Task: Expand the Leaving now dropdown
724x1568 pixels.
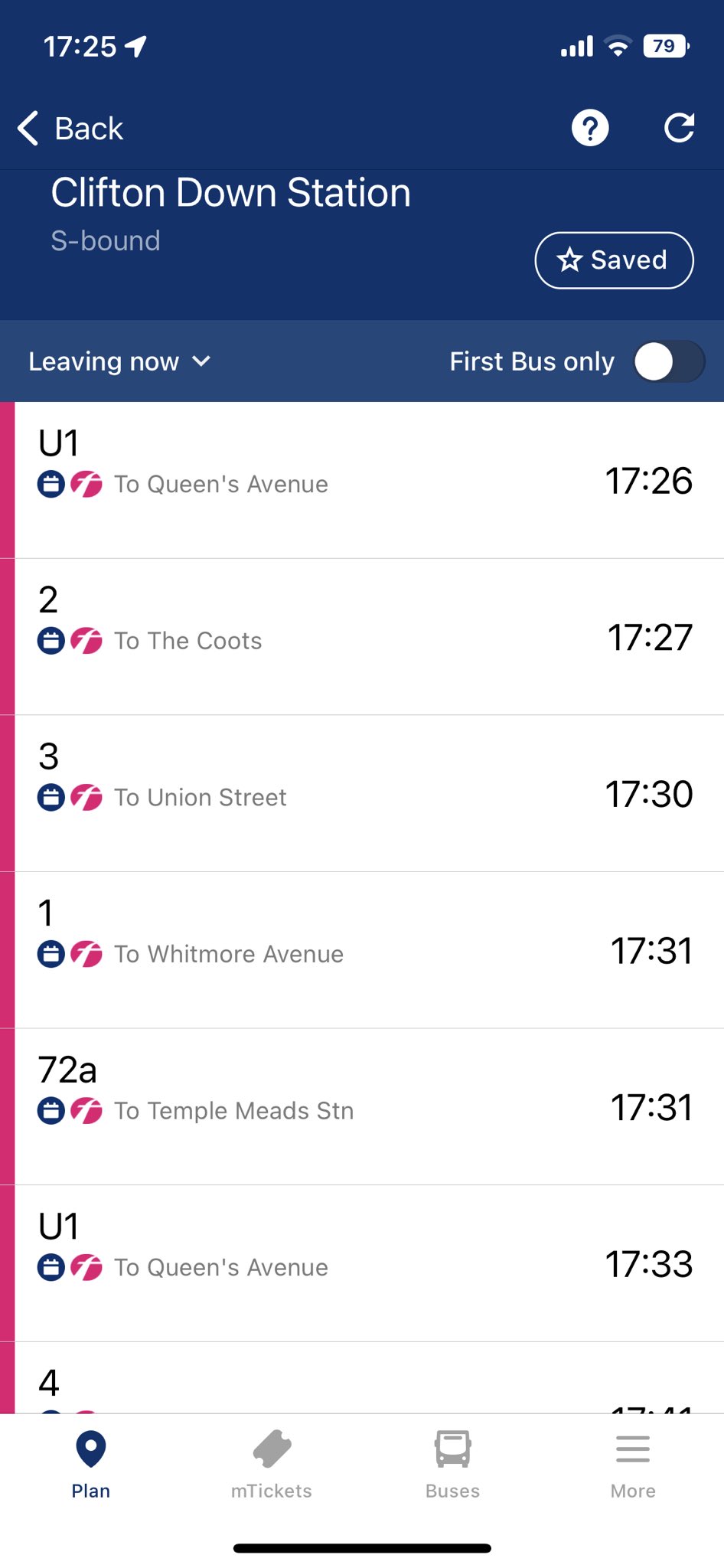Action: pyautogui.click(x=119, y=361)
